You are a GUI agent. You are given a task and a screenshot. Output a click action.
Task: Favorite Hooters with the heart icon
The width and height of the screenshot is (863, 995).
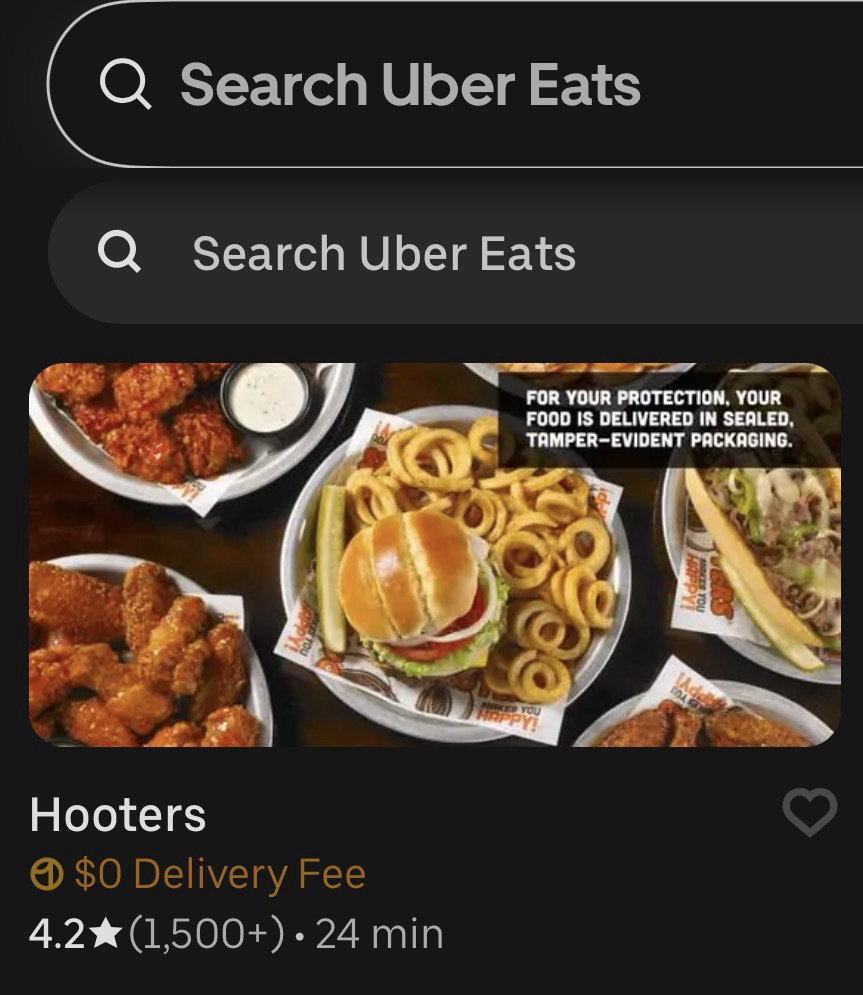pyautogui.click(x=808, y=812)
